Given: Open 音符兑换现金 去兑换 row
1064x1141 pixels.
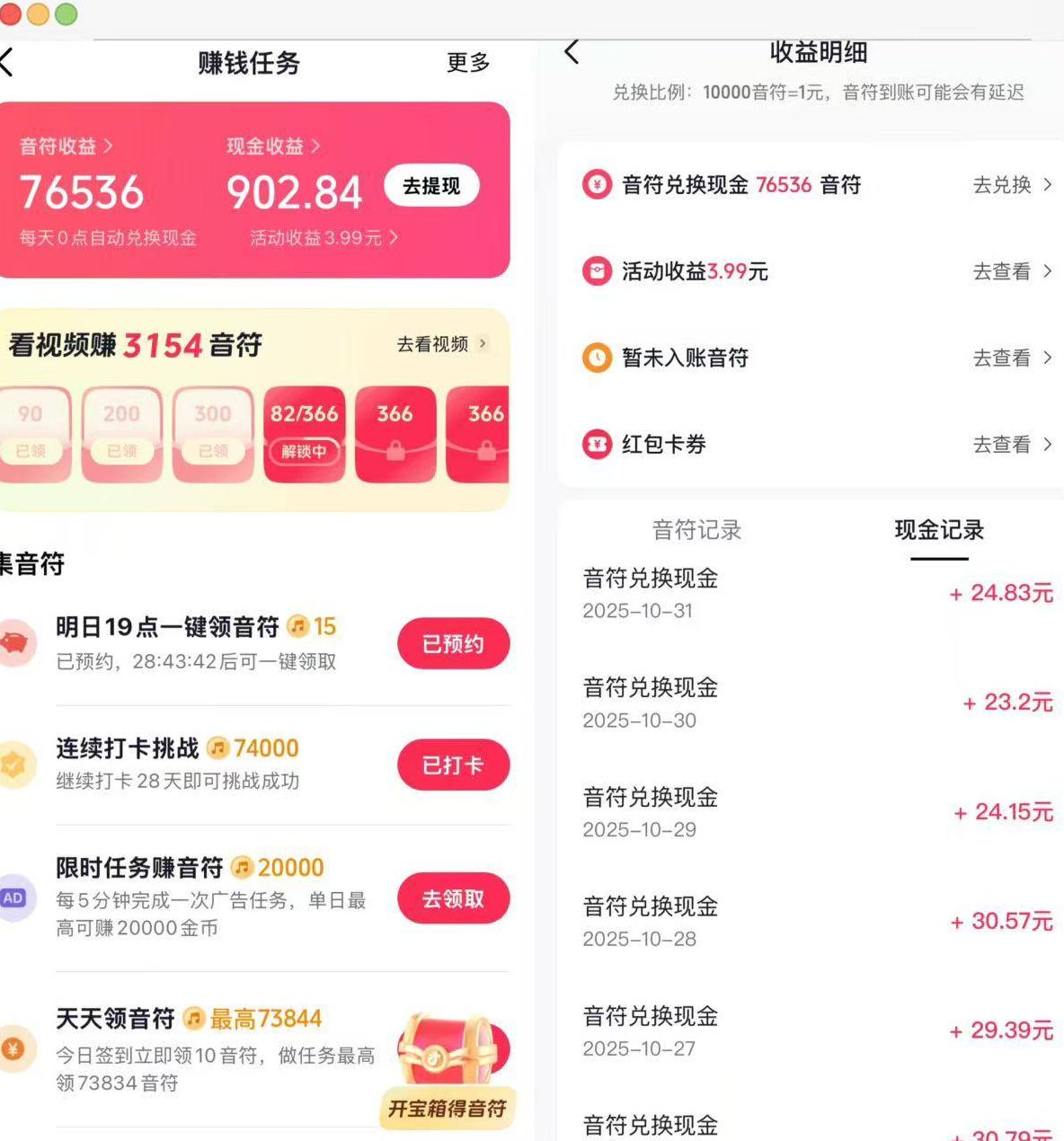Looking at the screenshot, I should 1012,185.
